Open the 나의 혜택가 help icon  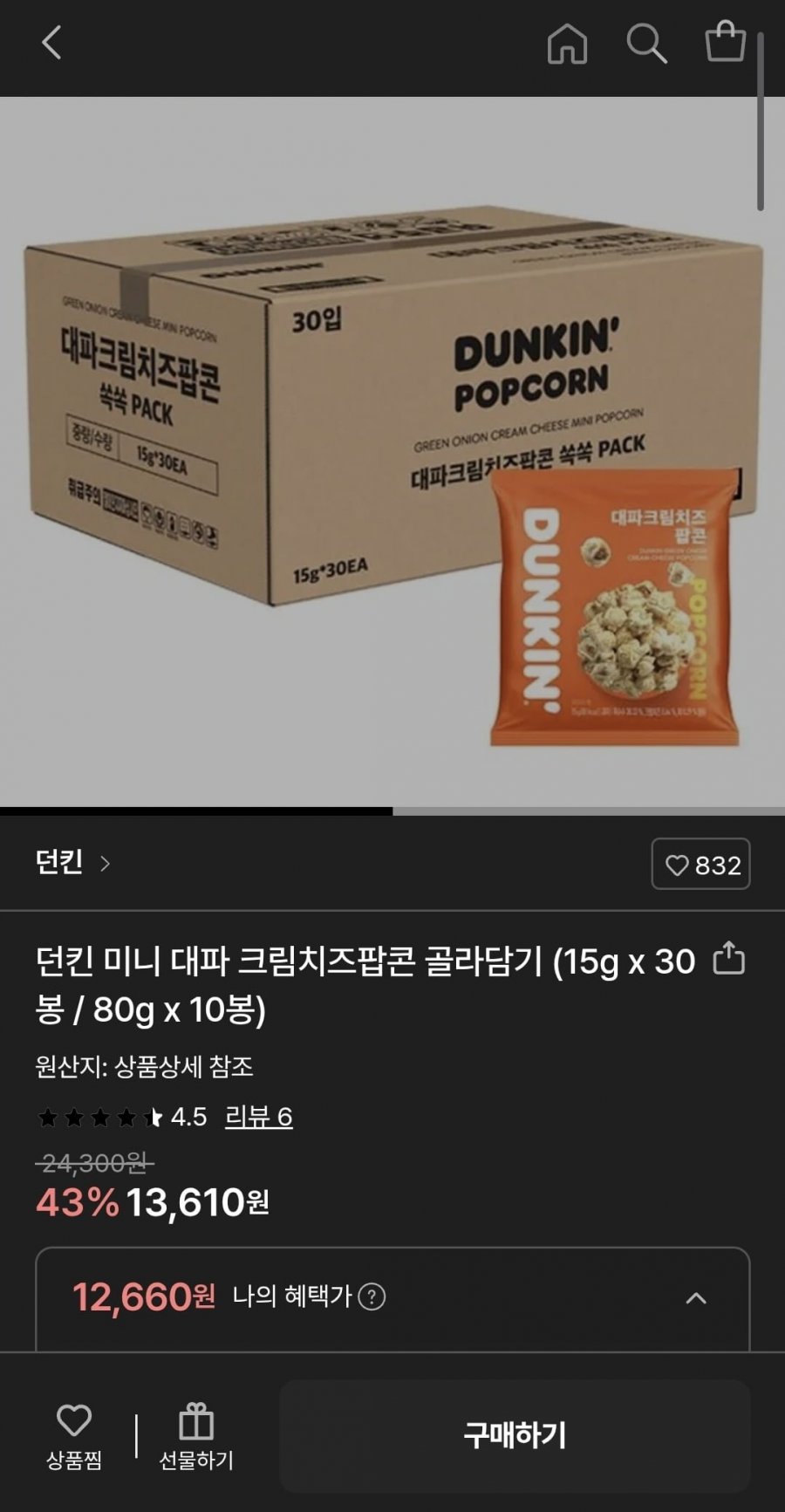click(x=372, y=1297)
